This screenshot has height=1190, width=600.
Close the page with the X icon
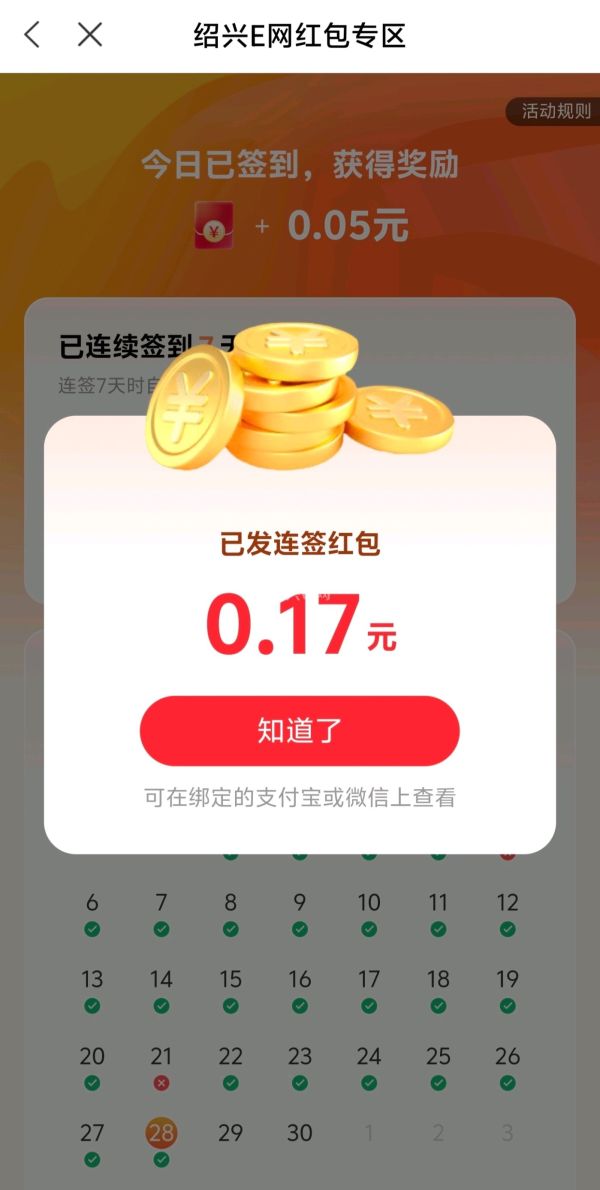coord(90,35)
